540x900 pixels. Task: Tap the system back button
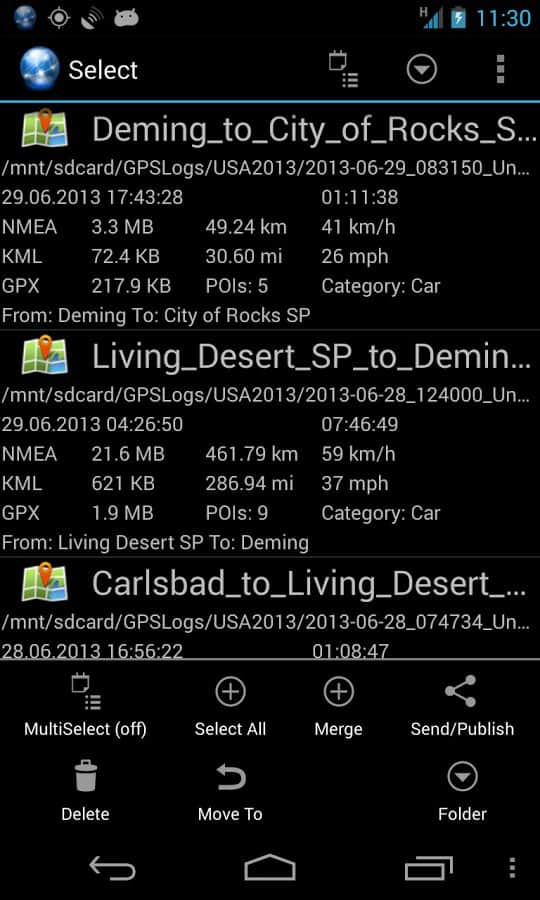[112, 868]
